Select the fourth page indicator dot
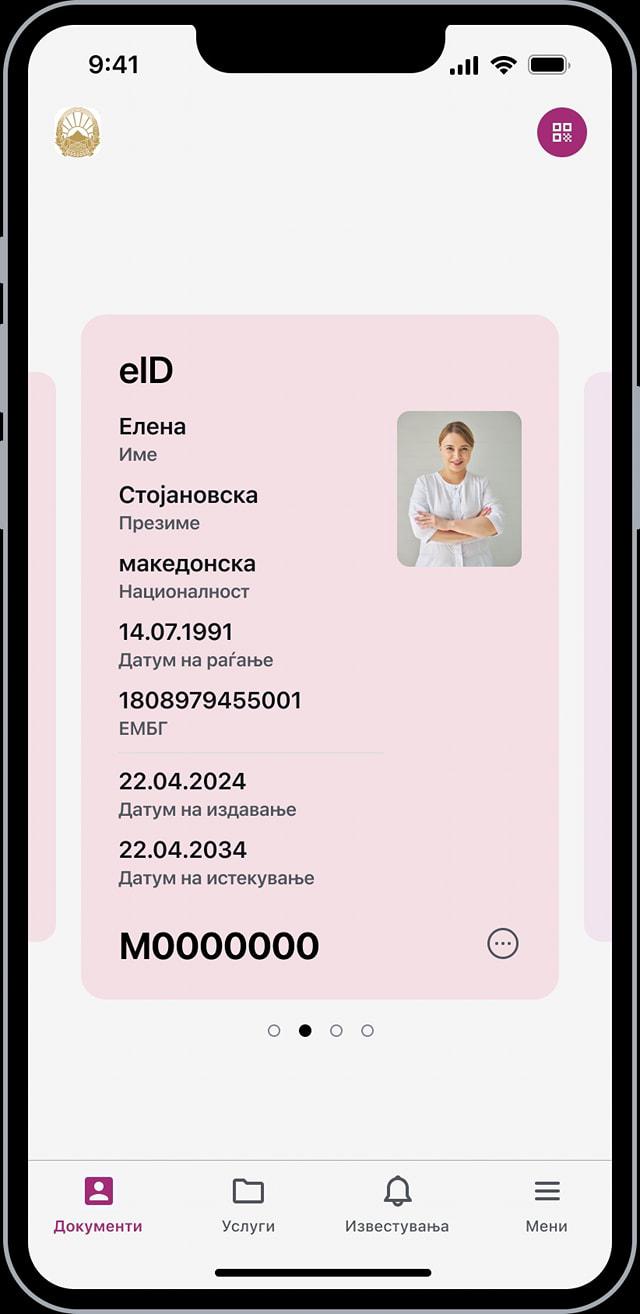Image resolution: width=640 pixels, height=1314 pixels. coord(367,1030)
